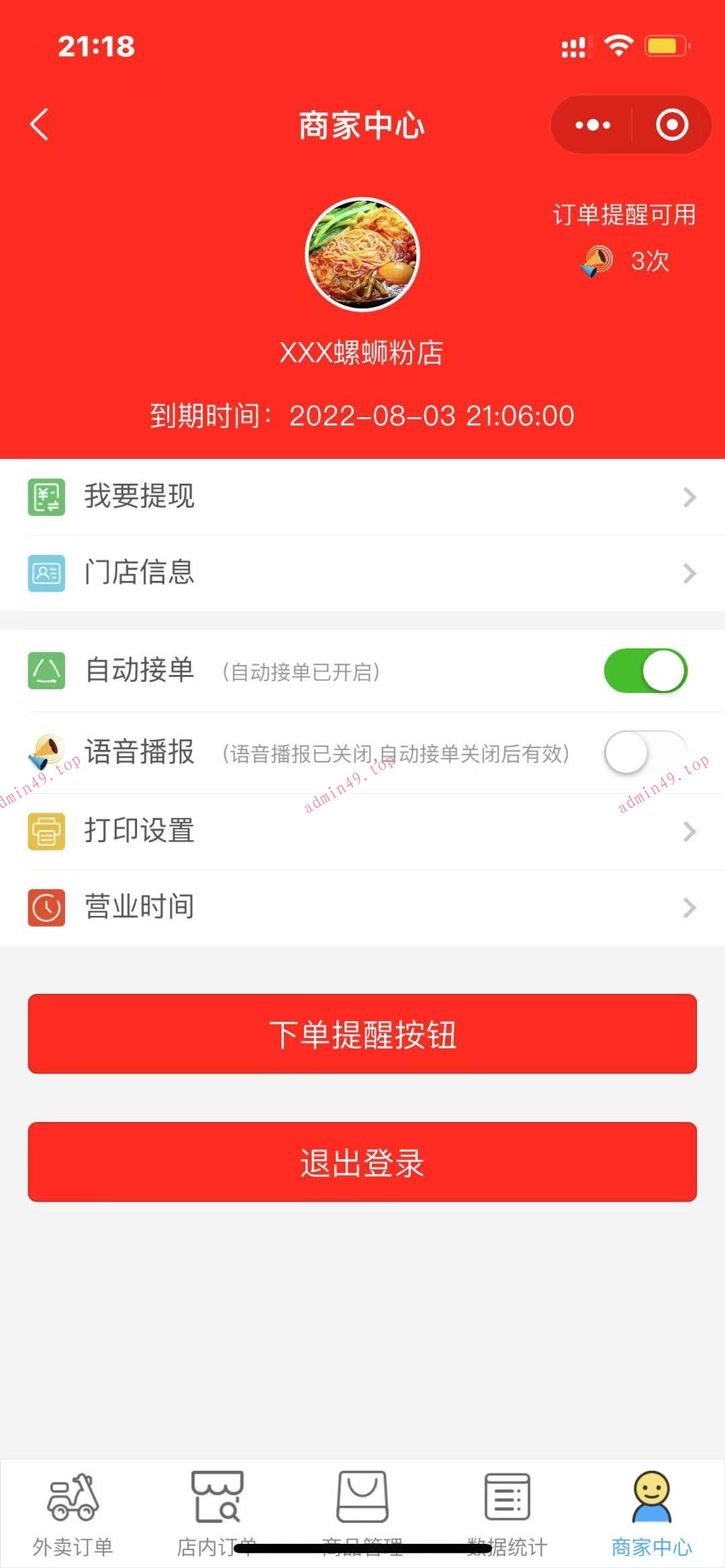The height and width of the screenshot is (1568, 725).
Task: Open the 我要提现 withdrawal icon
Action: pyautogui.click(x=46, y=496)
